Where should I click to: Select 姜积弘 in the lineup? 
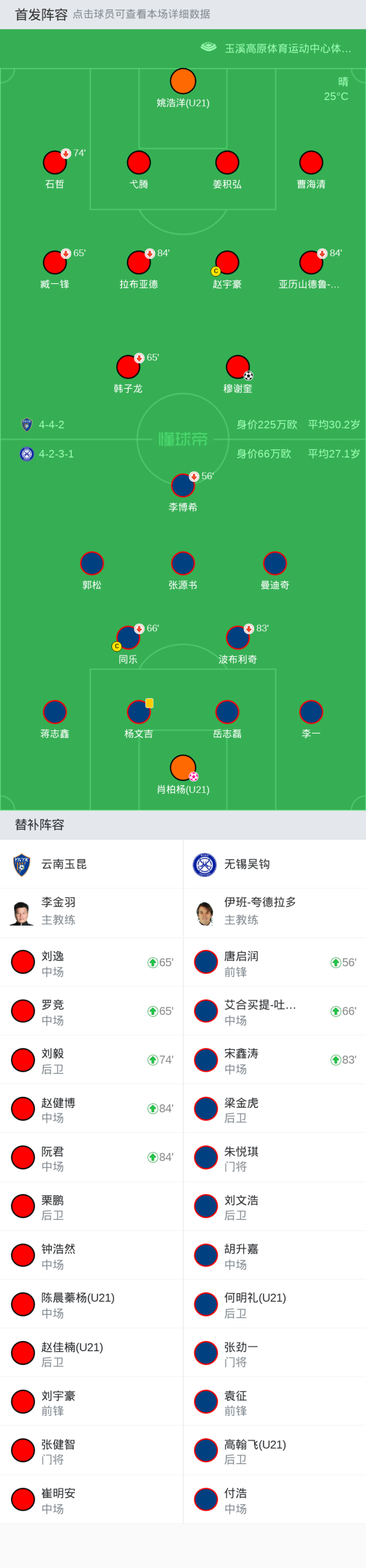227,163
